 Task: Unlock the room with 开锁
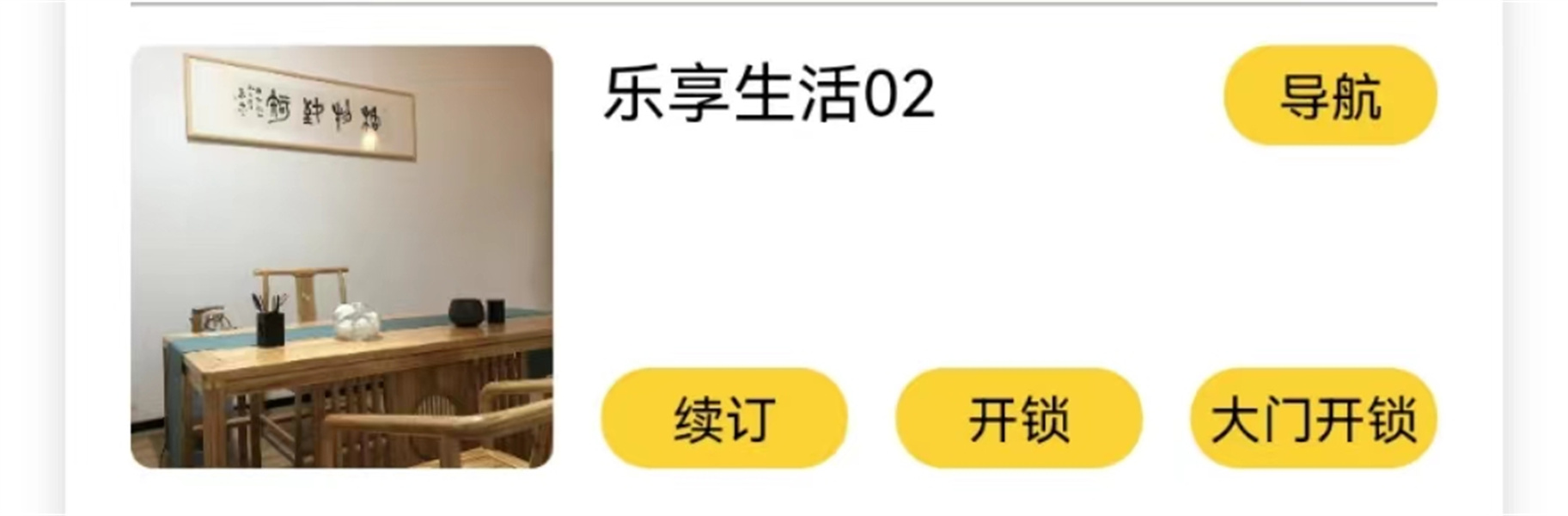pyautogui.click(x=1018, y=419)
